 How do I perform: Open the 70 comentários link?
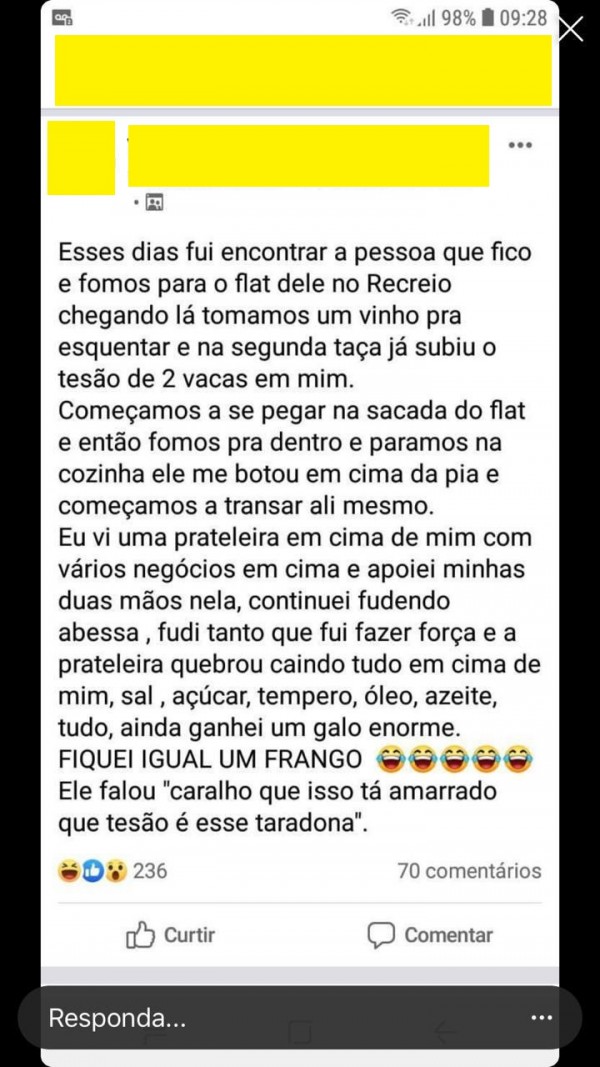(469, 871)
